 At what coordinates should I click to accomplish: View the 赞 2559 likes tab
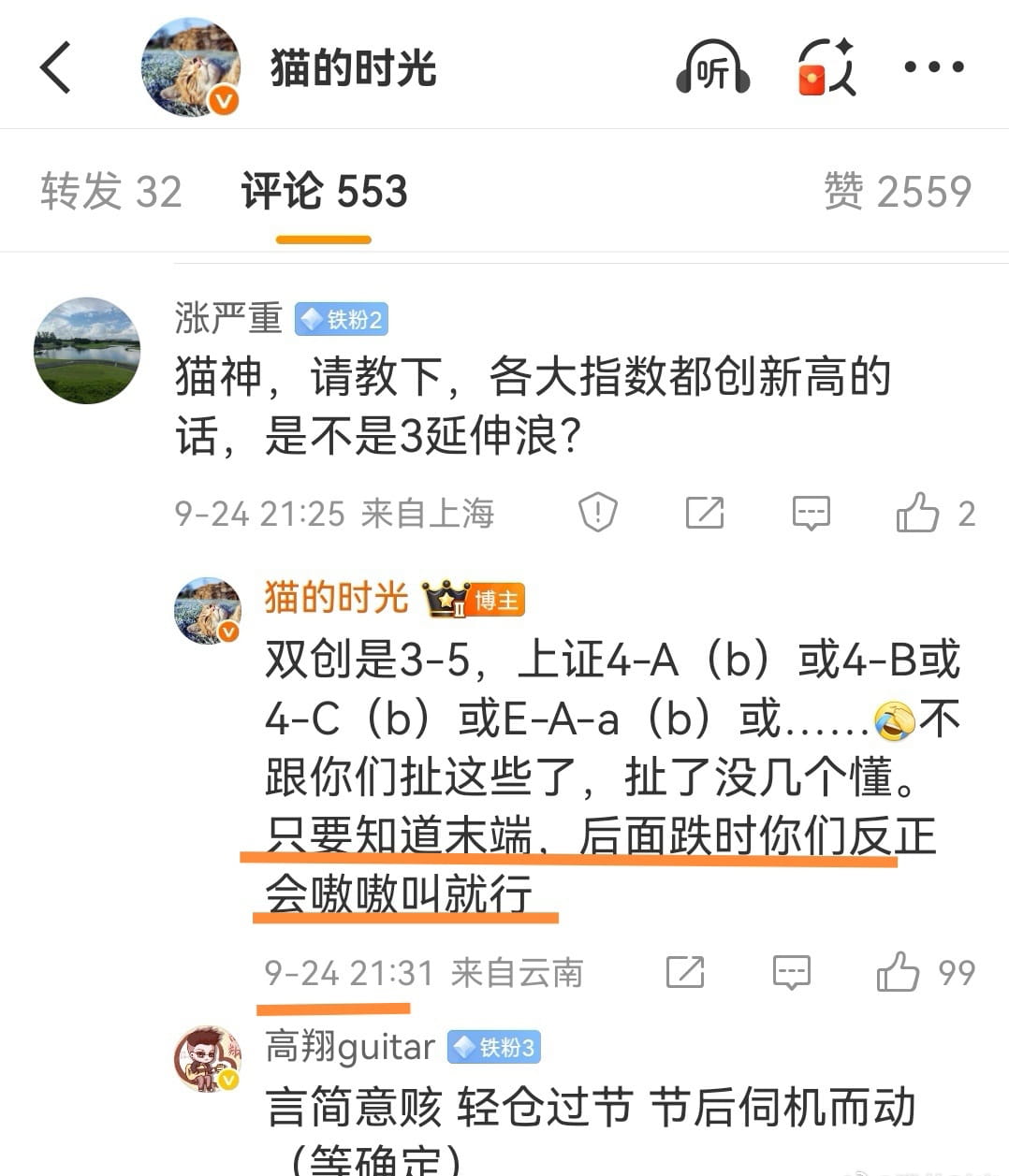[x=897, y=192]
